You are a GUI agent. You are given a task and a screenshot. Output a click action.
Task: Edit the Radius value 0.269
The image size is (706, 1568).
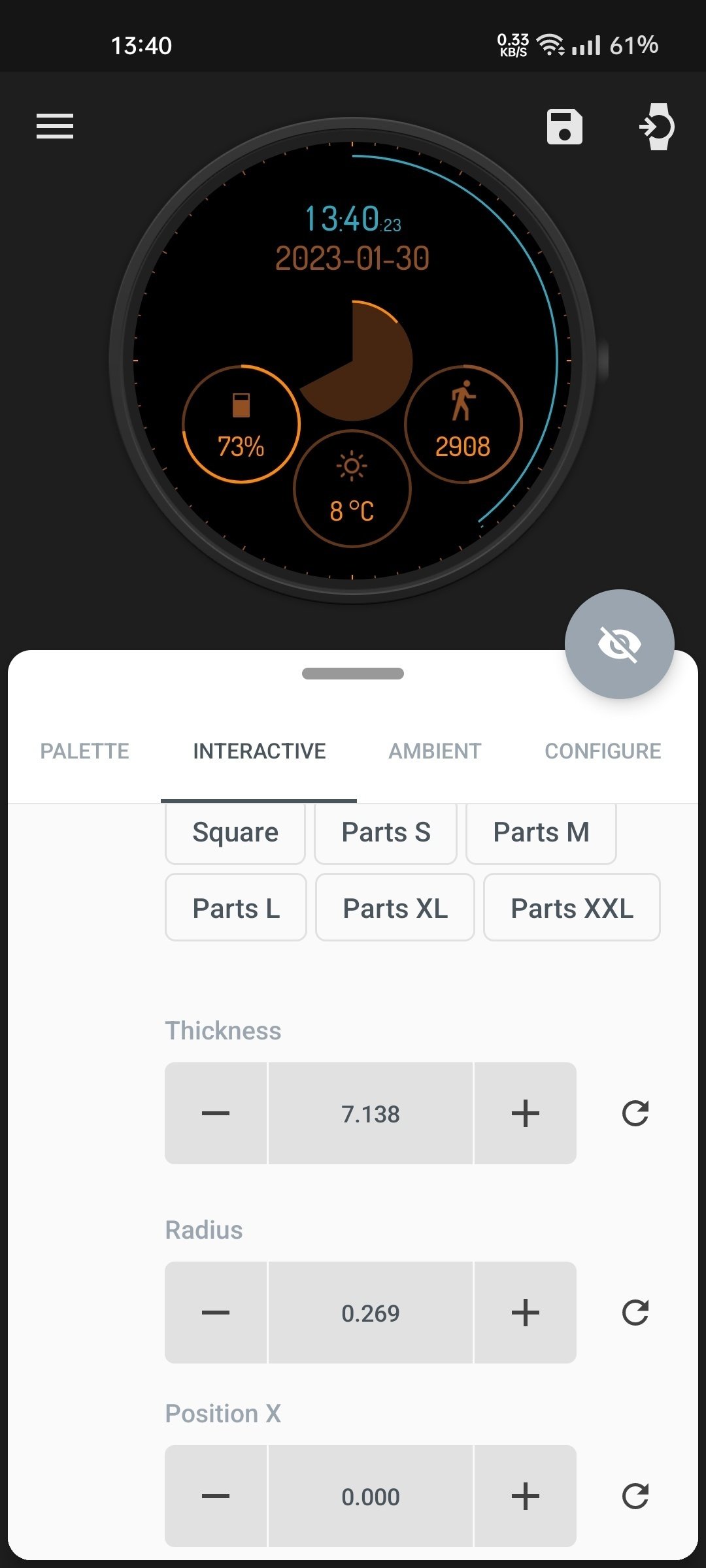370,1313
